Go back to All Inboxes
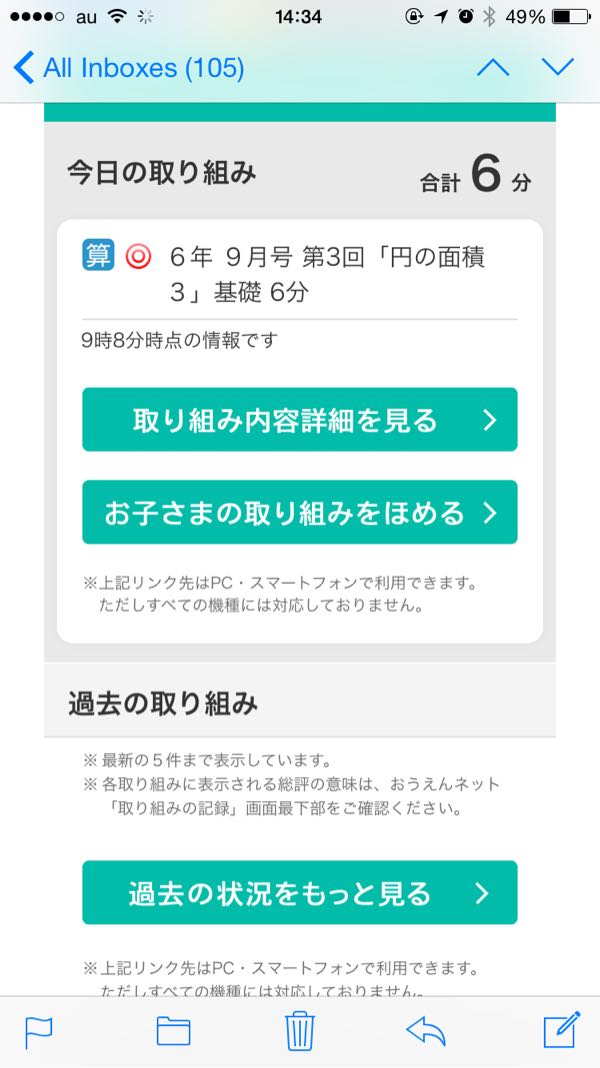 (129, 68)
